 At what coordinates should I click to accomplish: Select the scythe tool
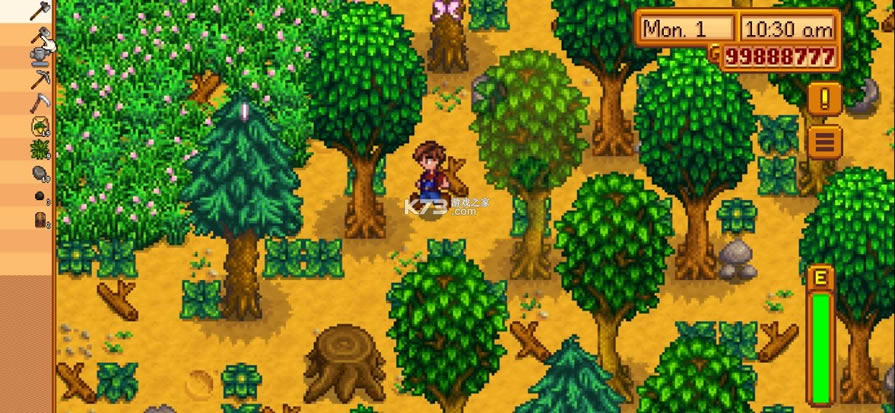41,103
